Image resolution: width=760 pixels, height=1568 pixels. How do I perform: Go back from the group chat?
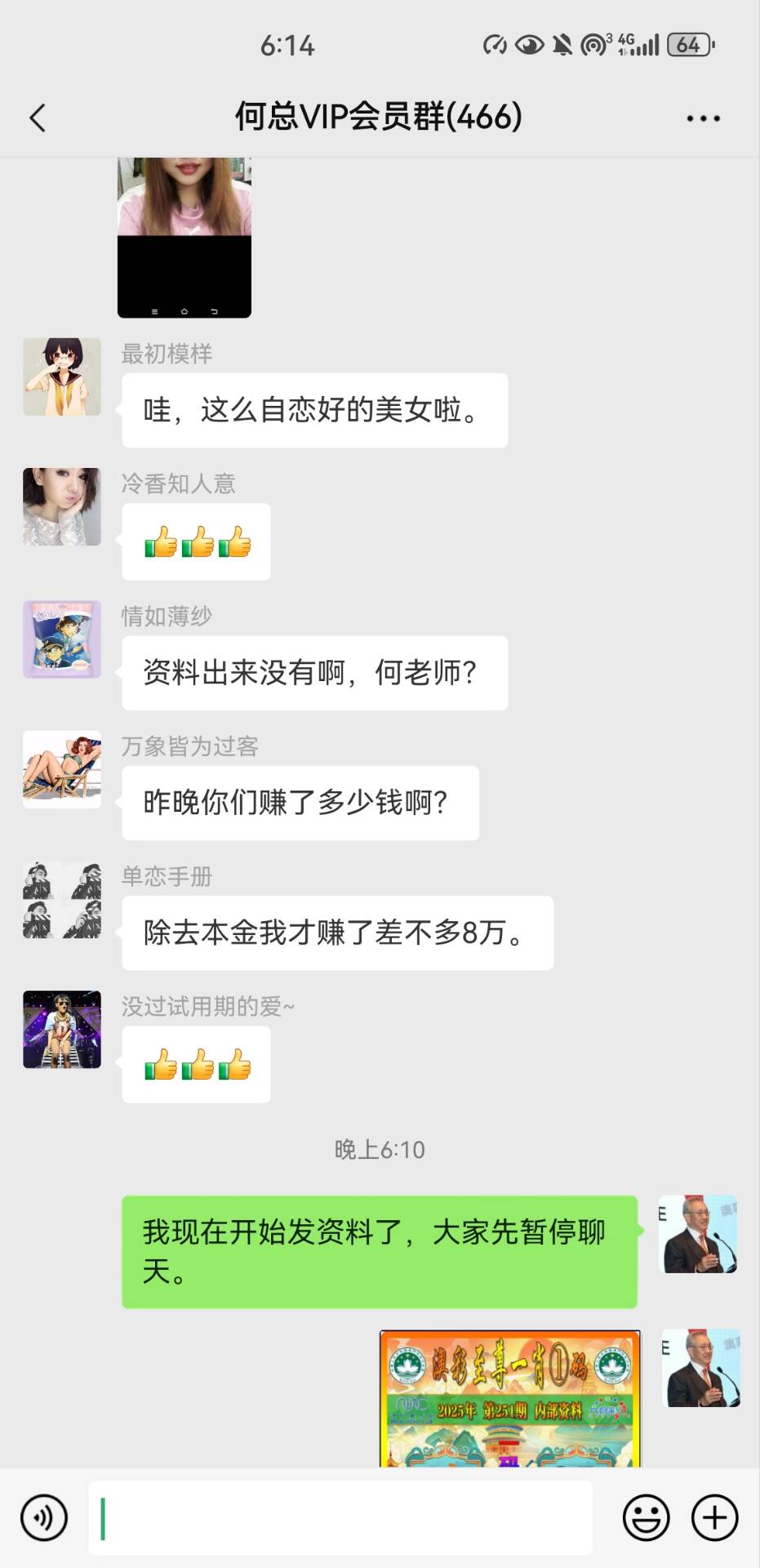coord(38,118)
